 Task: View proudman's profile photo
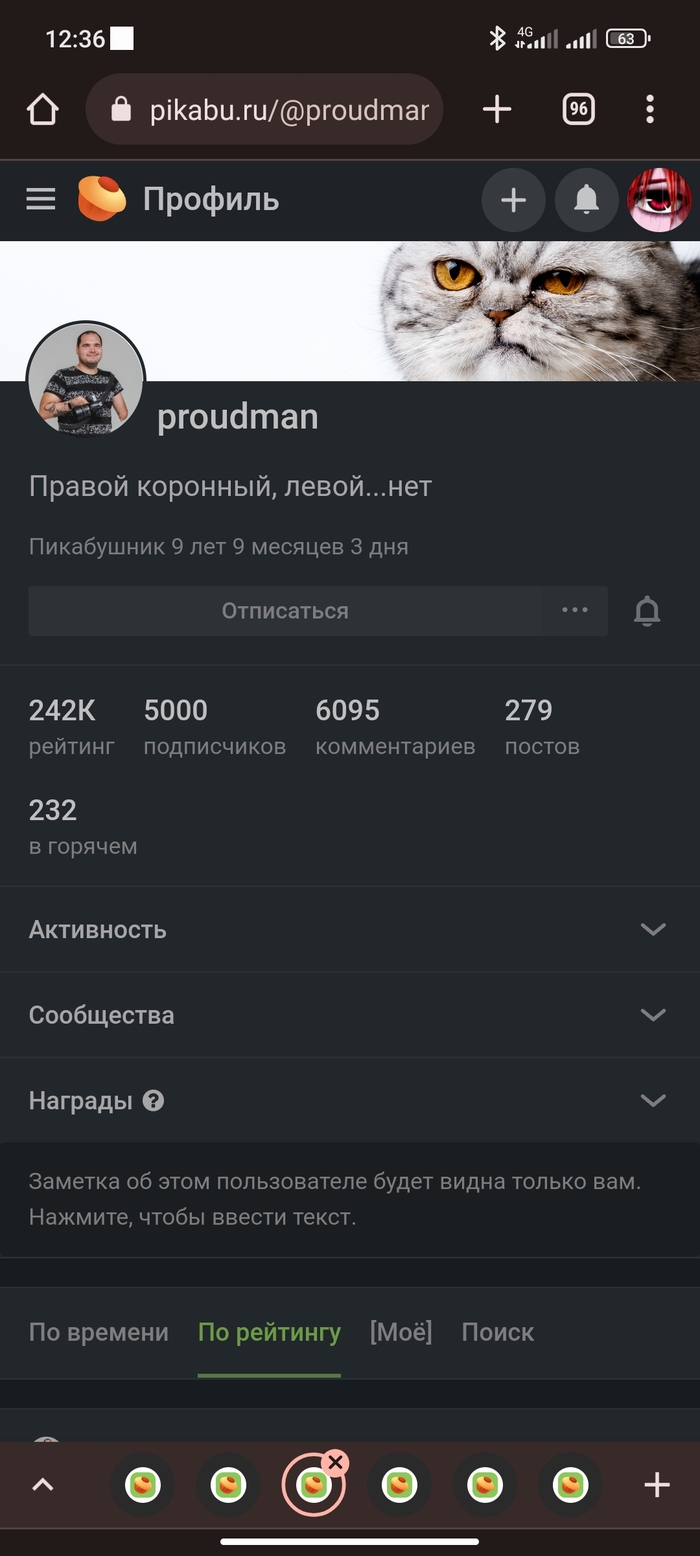point(86,381)
